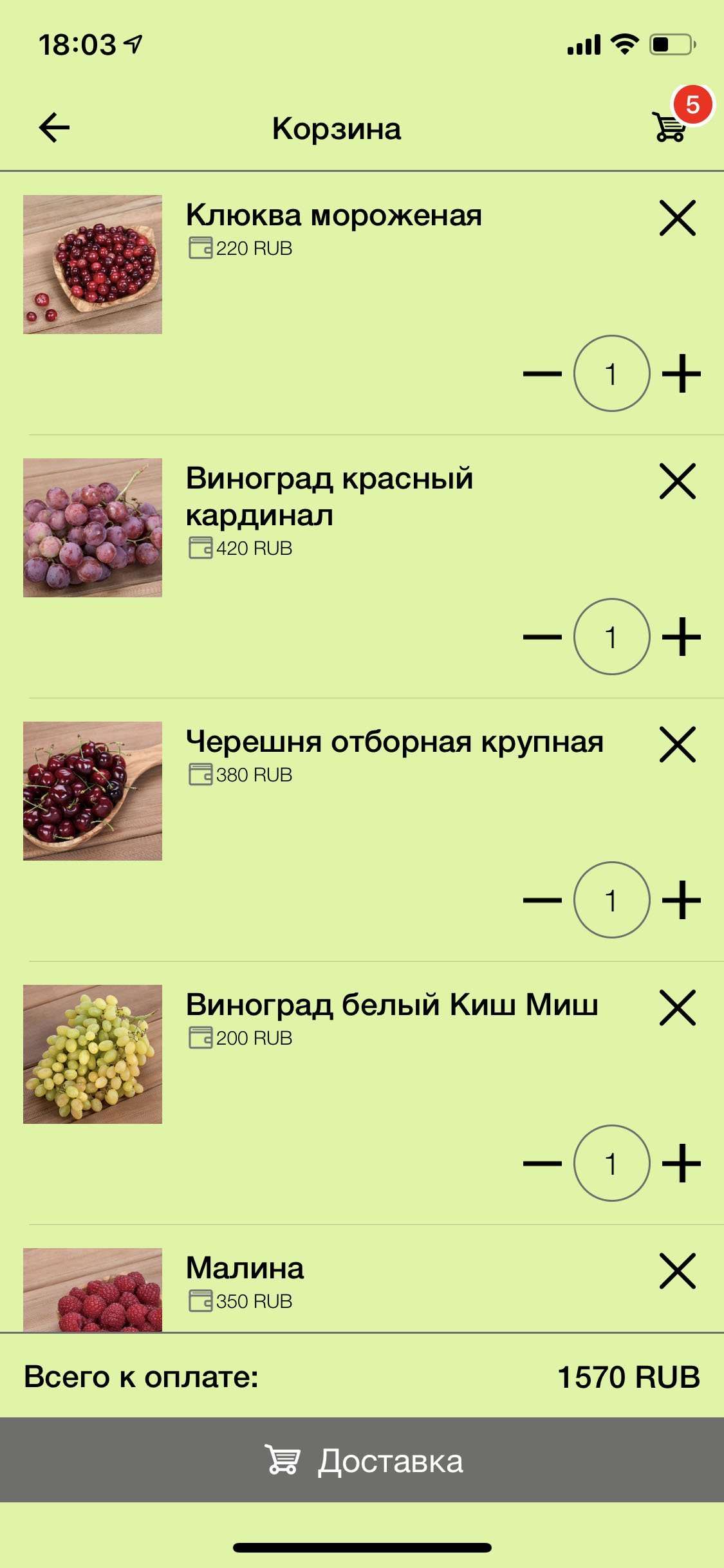The width and height of the screenshot is (724, 1568).
Task: Decrease quantity of Клюква мороженая
Action: coord(543,373)
